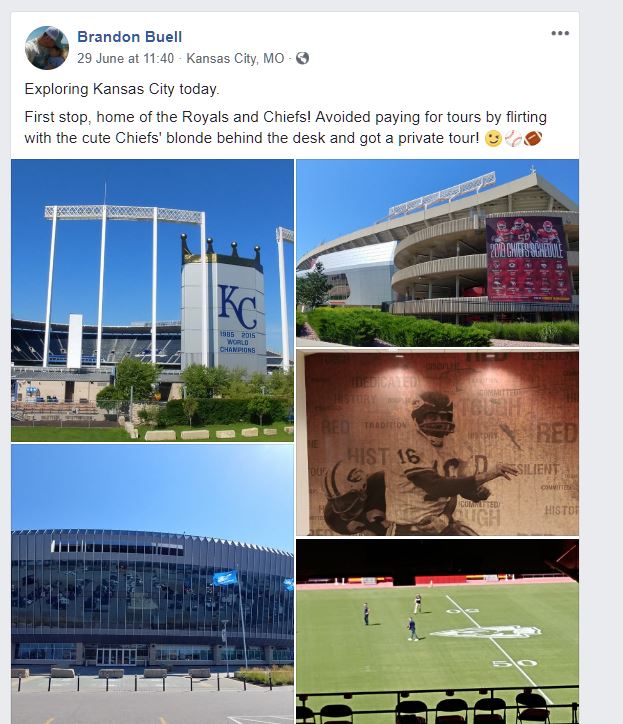
Task: Open the KC World Champions tower photo
Action: [152, 300]
